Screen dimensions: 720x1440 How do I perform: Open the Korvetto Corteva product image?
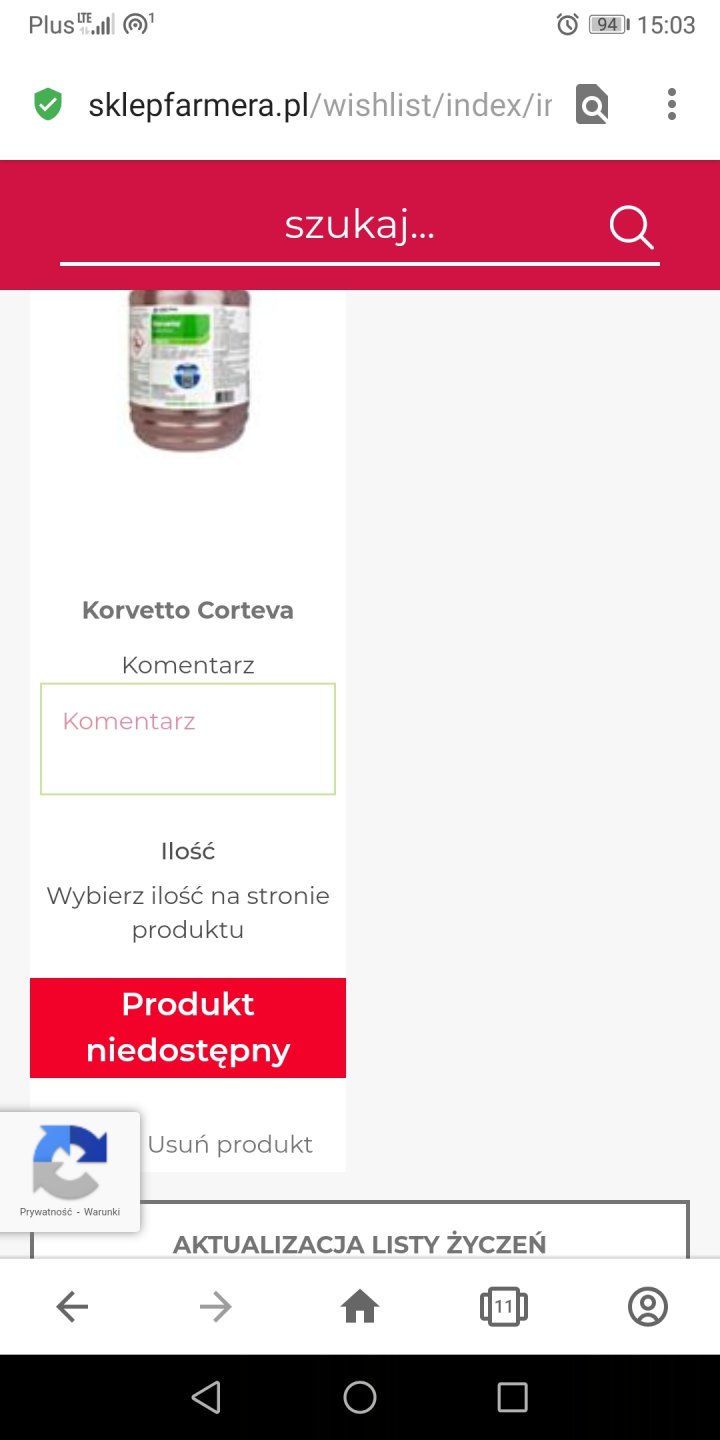point(188,372)
